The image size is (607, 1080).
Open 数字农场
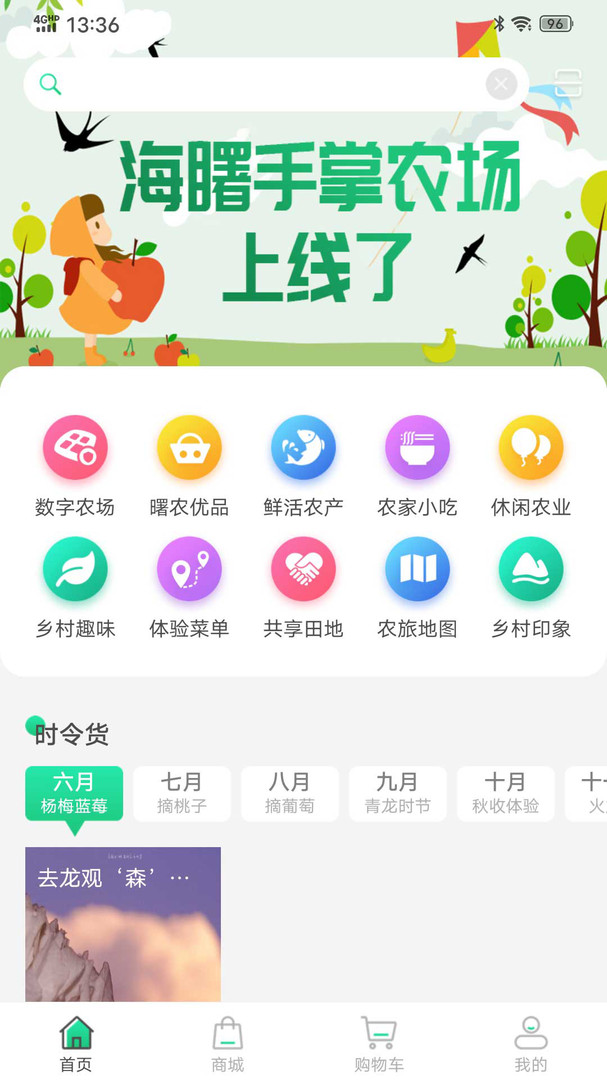tap(74, 466)
